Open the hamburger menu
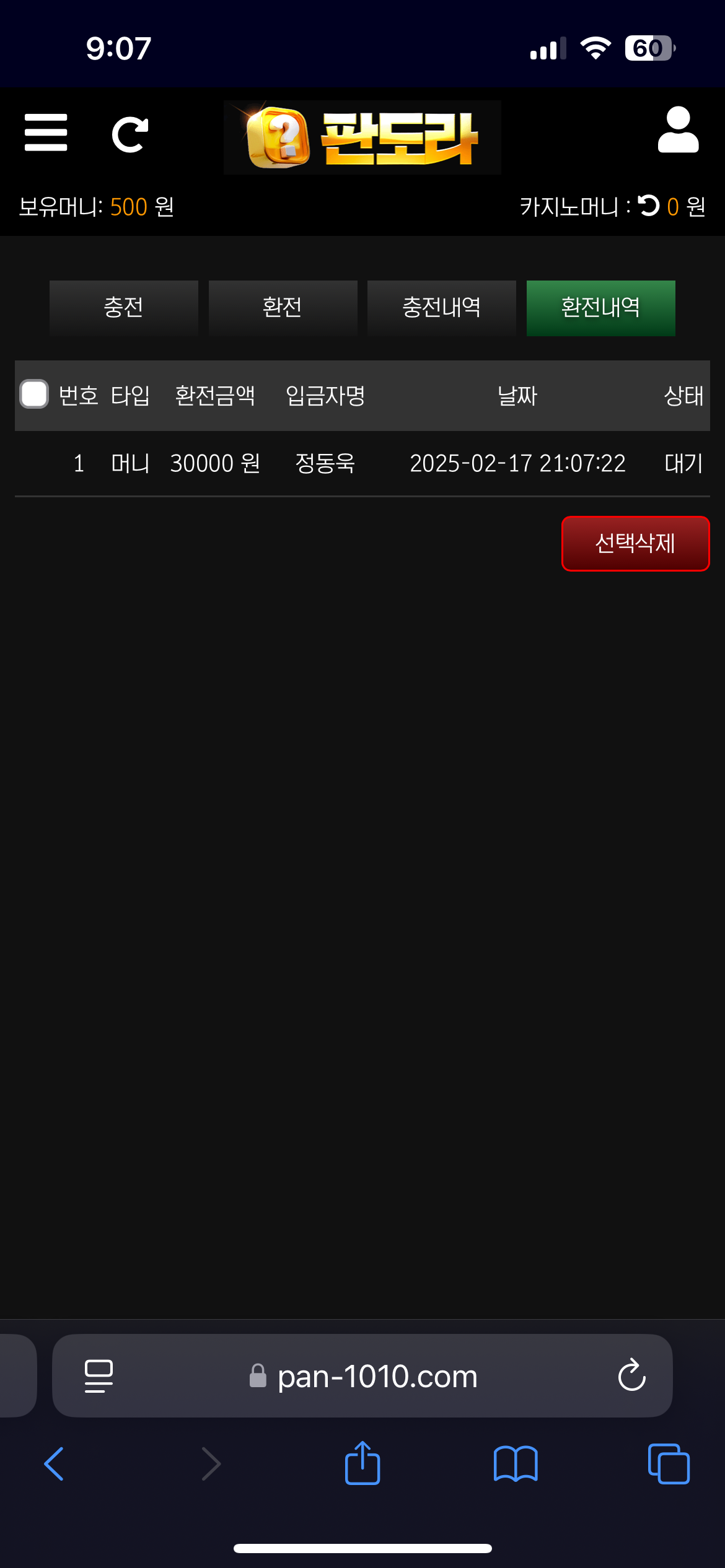725x1568 pixels. (46, 133)
